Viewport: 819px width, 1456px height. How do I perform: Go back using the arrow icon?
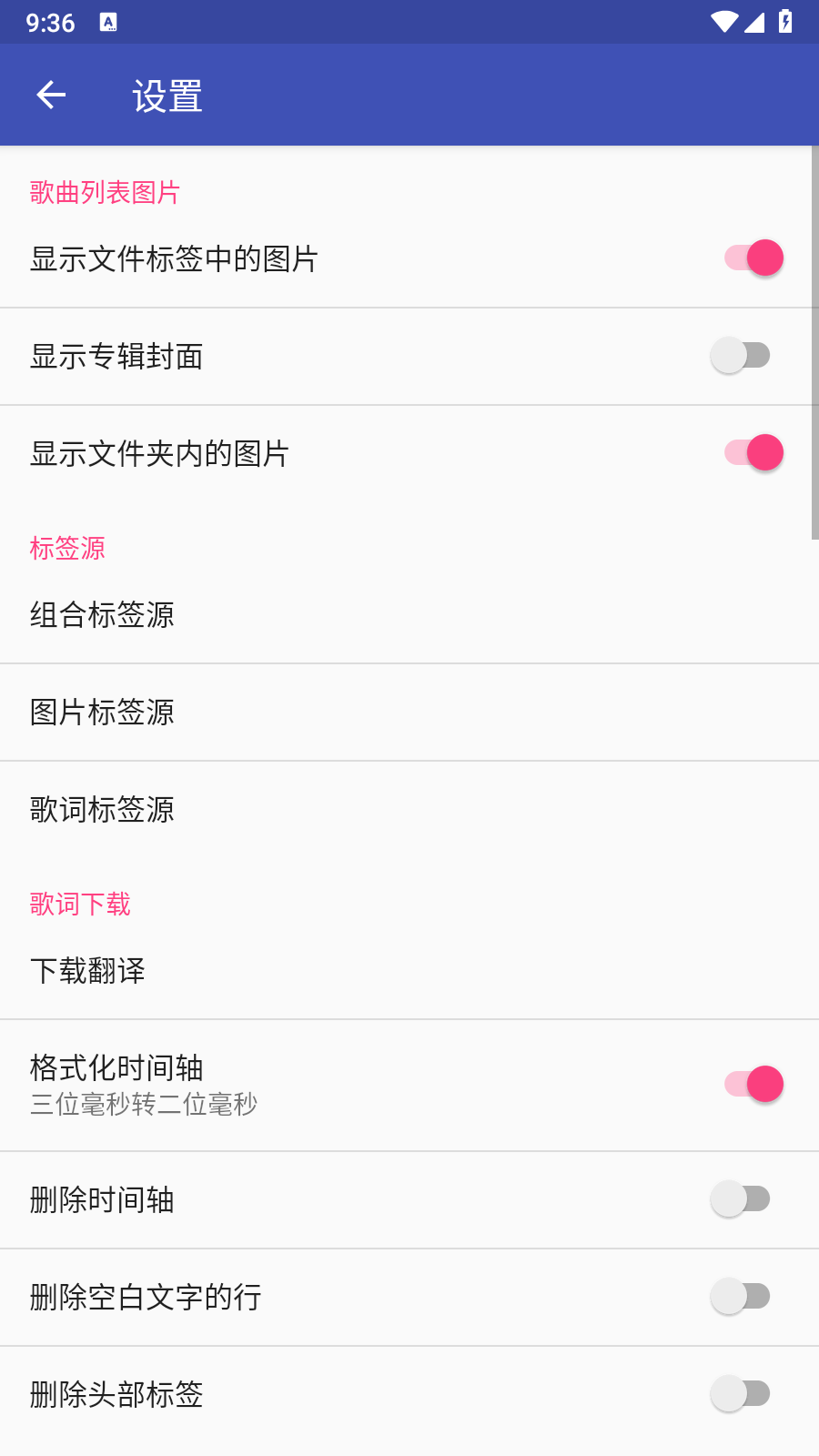tap(51, 95)
